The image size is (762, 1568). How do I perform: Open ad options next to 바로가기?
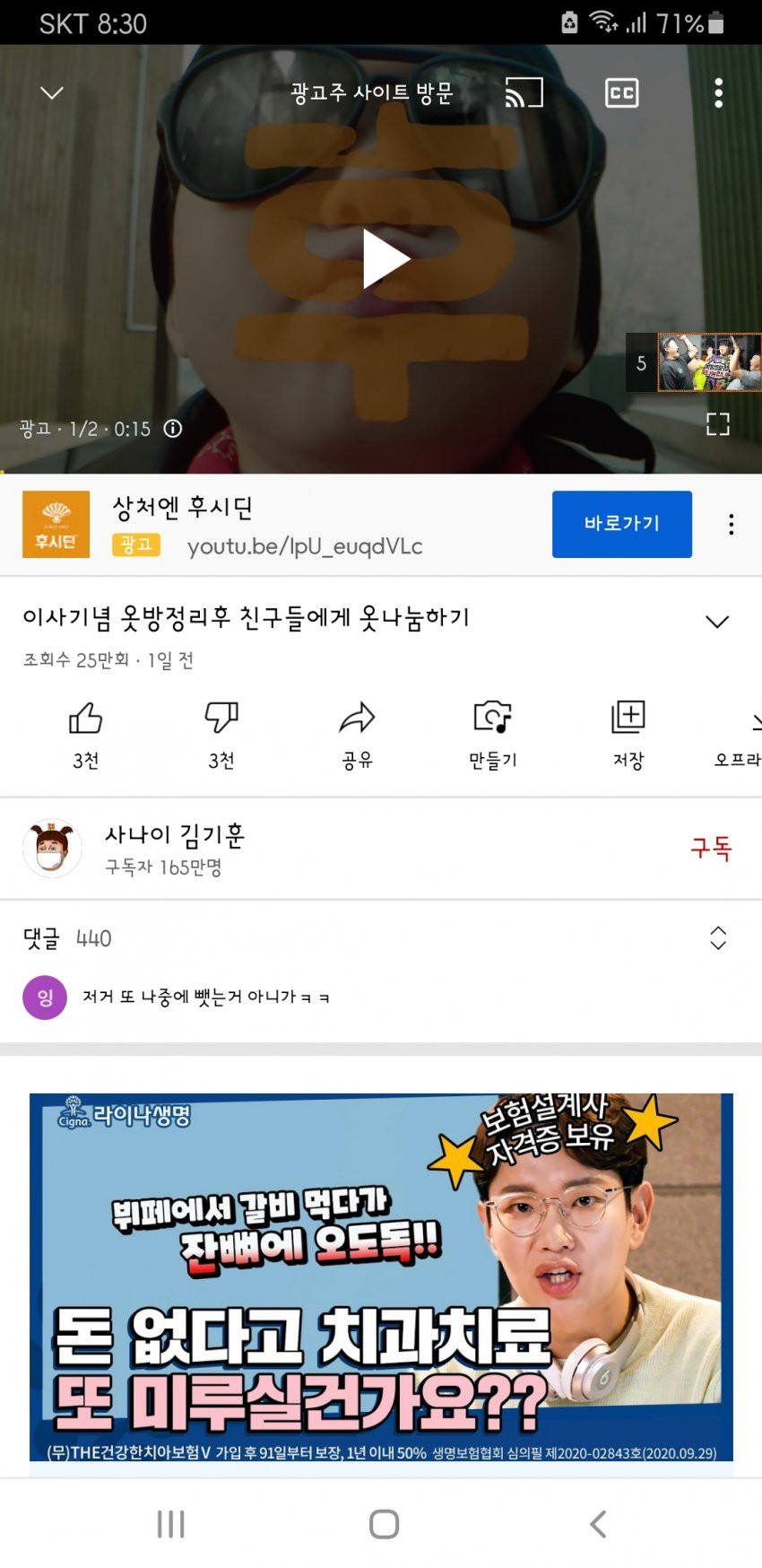tap(732, 525)
